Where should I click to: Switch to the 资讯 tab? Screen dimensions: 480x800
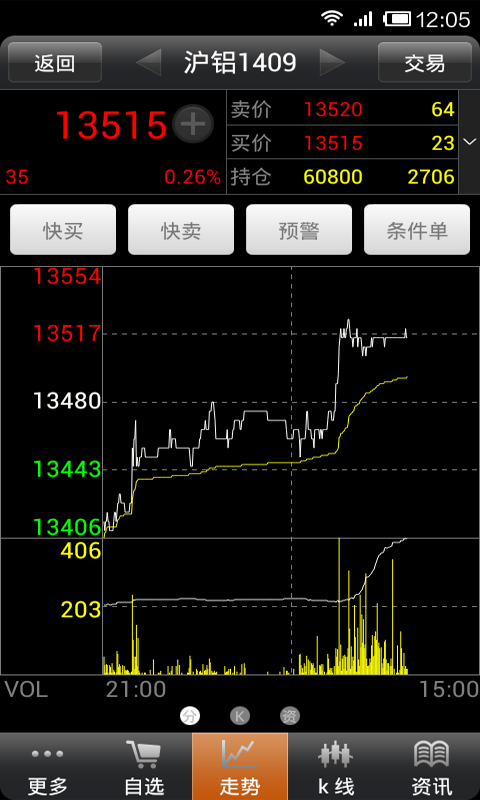432,767
